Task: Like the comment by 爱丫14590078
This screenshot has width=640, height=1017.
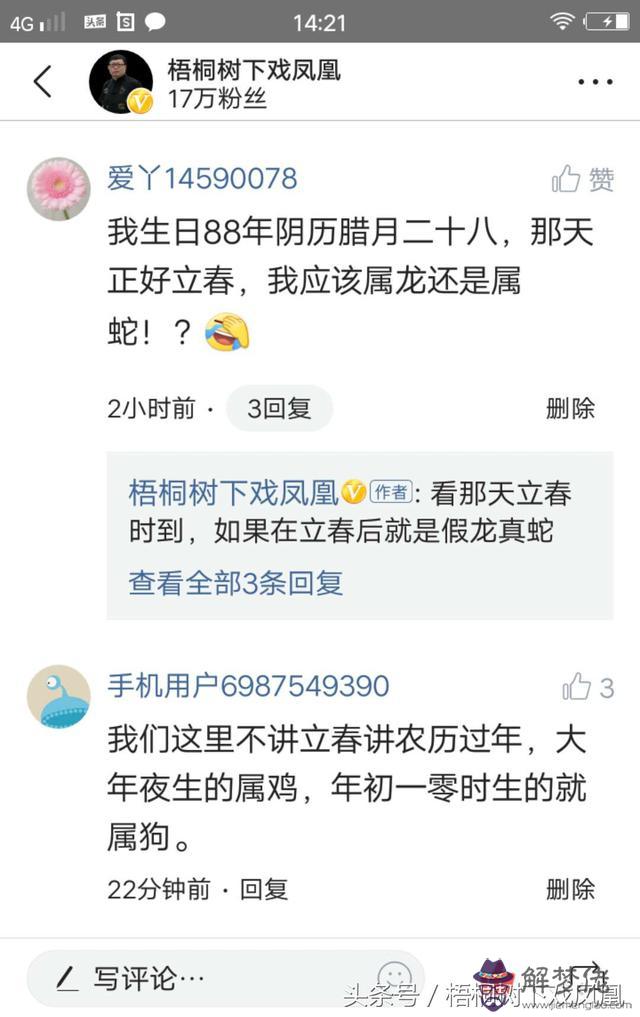Action: click(x=583, y=180)
